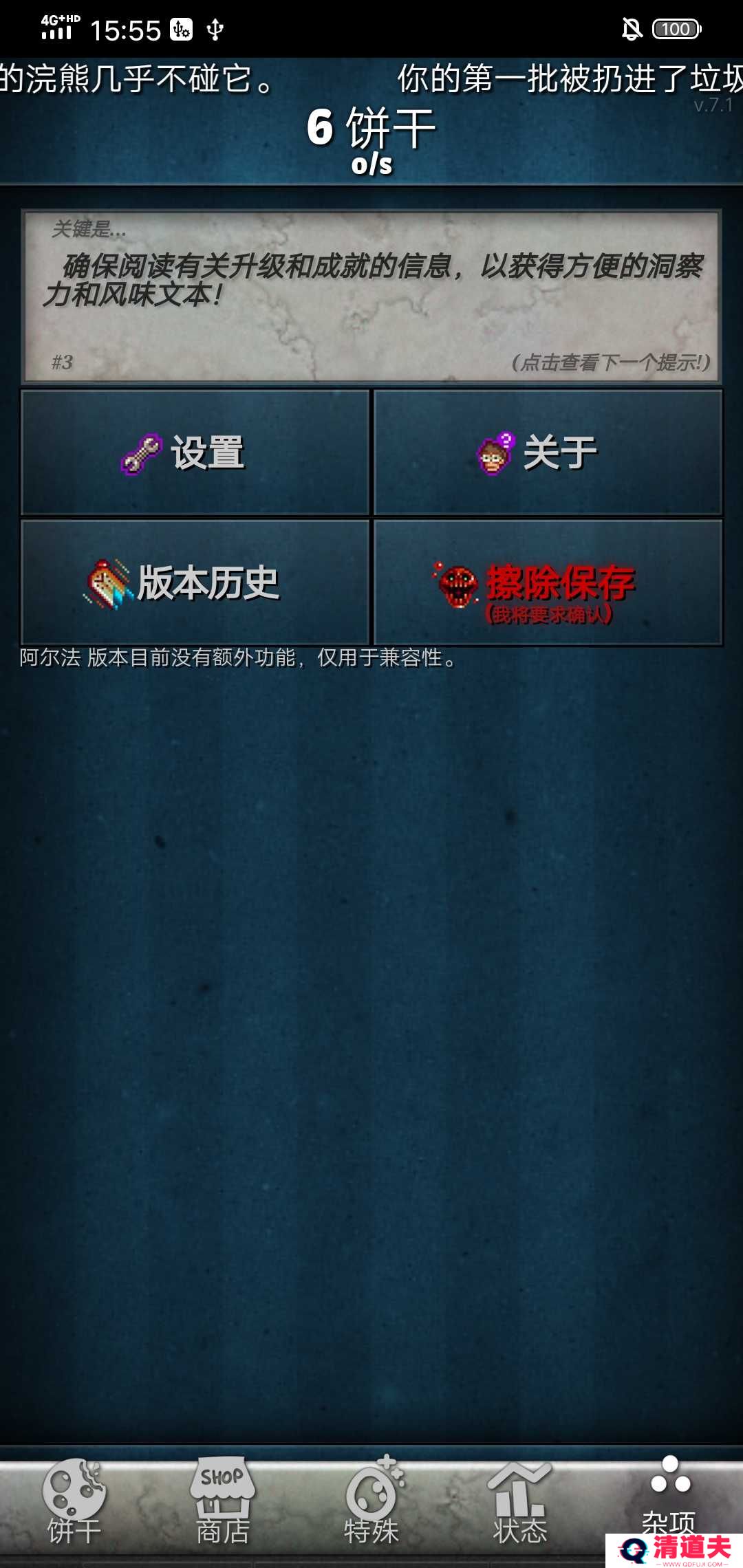Tap the tip card to see next tip
Screen dimensions: 743x1568
pos(371,296)
